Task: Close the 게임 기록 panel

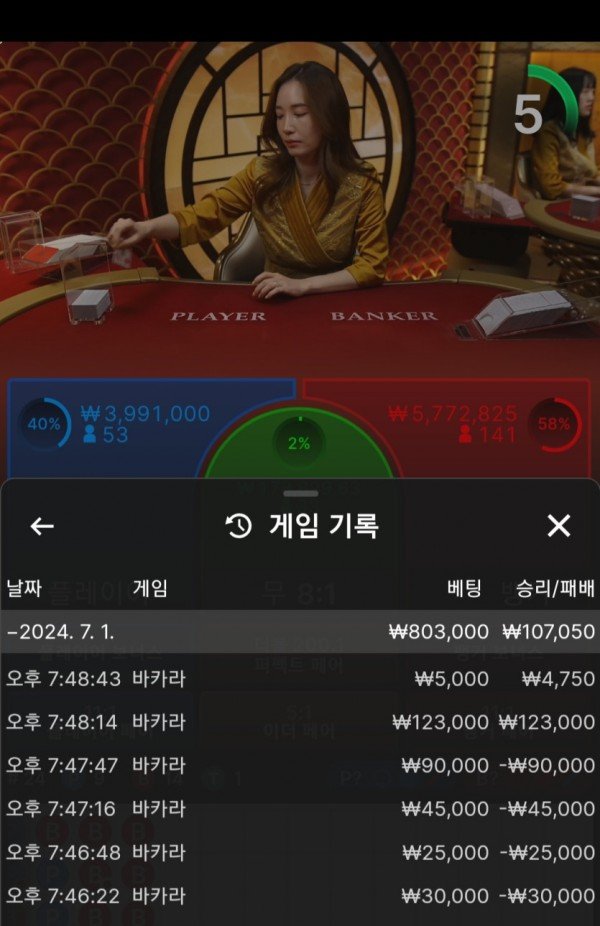Action: (x=559, y=526)
